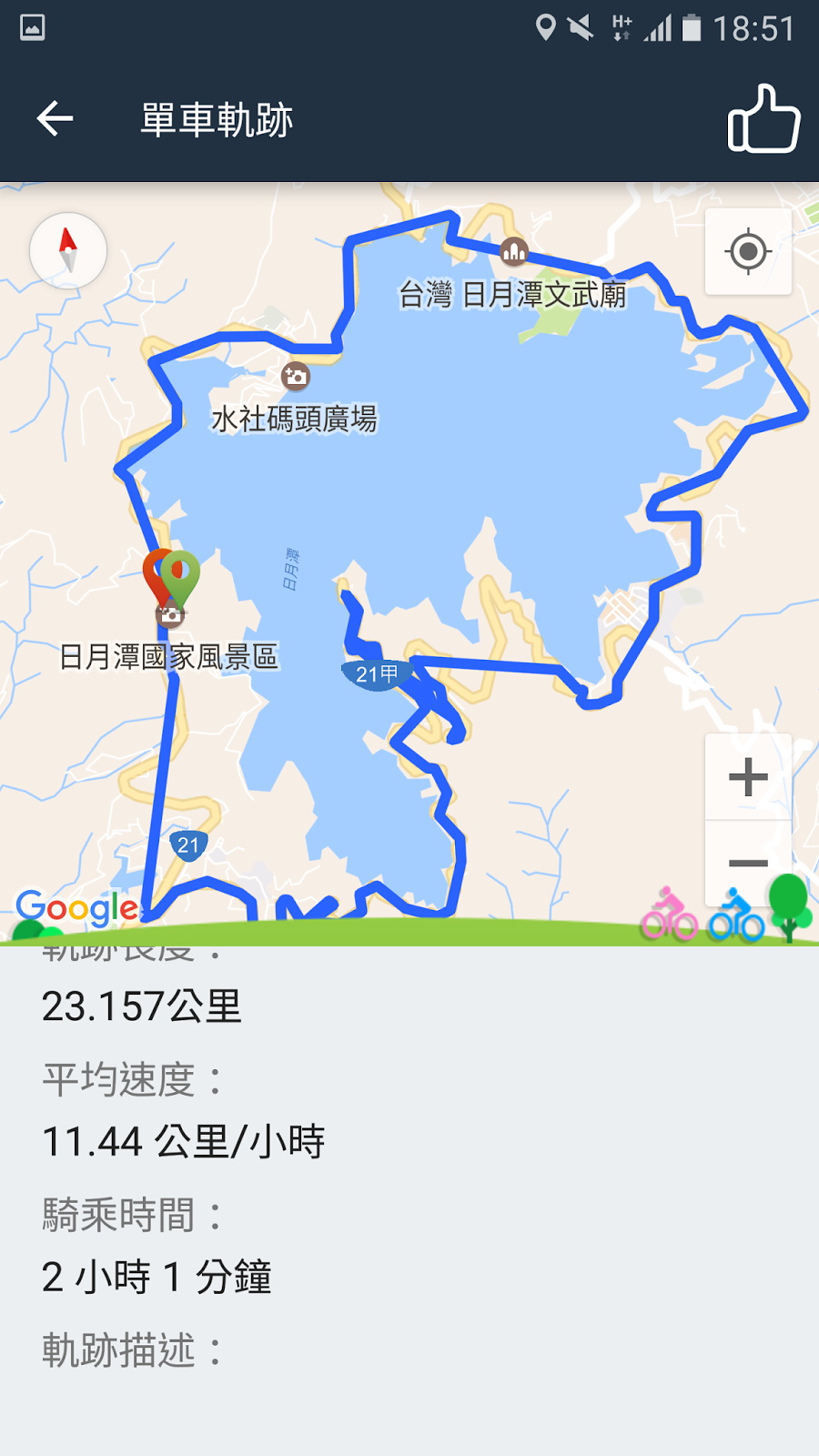Like this bike track with thumbs up
Image resolution: width=819 pixels, height=1456 pixels.
click(763, 118)
